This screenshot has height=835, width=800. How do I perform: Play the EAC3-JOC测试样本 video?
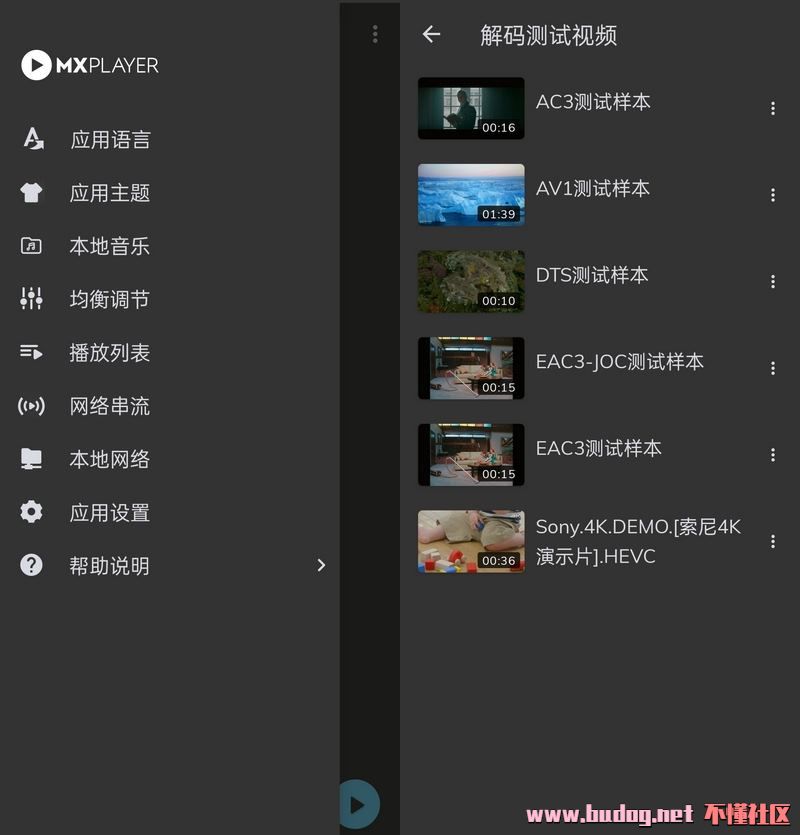click(471, 368)
